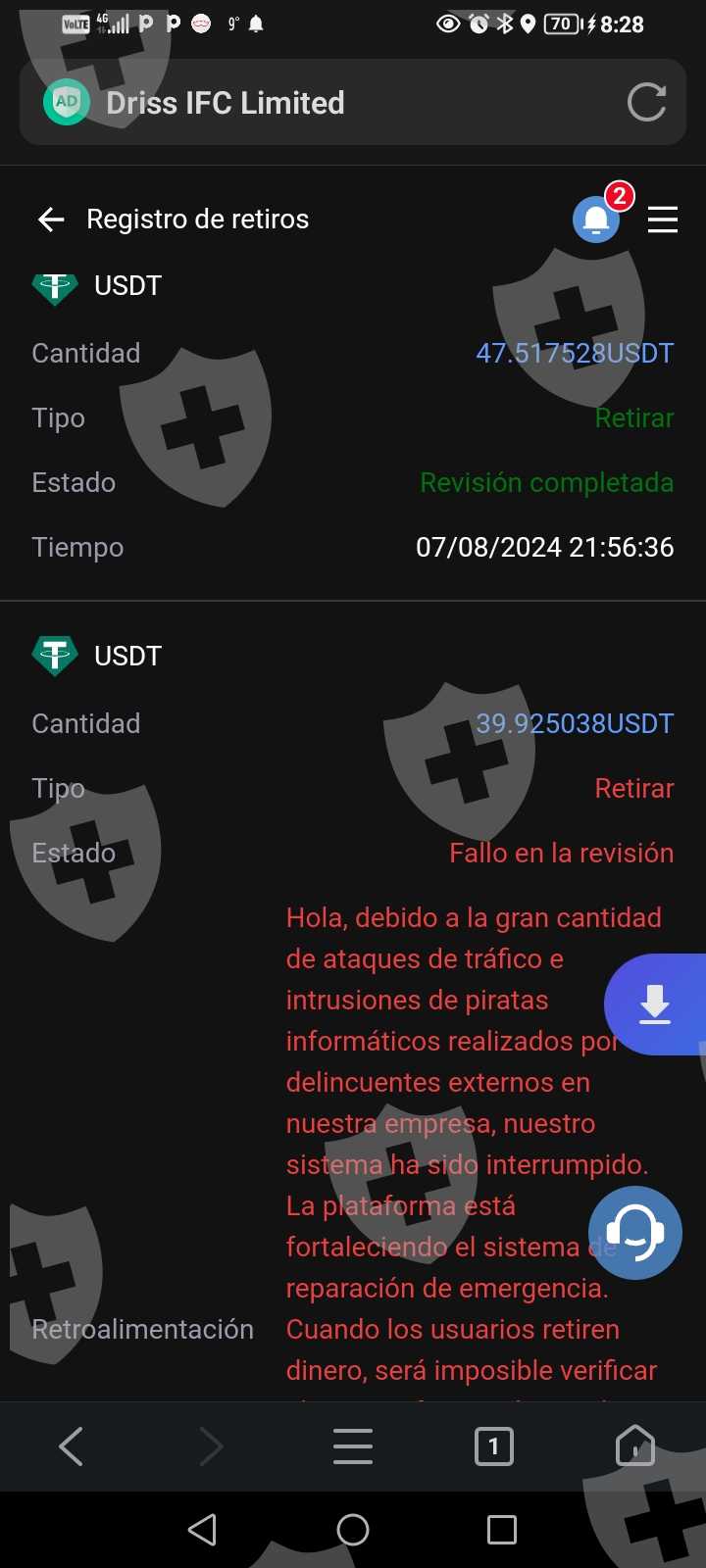
Task: View open browser tabs
Action: pos(493,1446)
